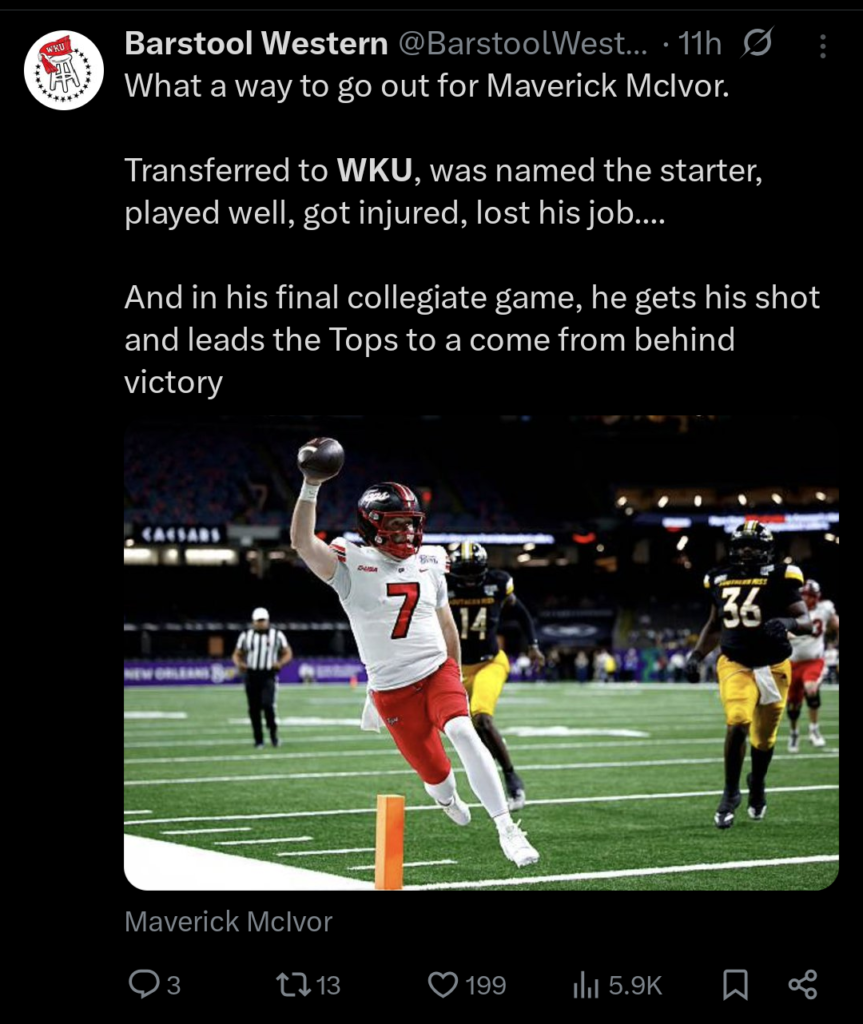Tap the Grok slash-circle icon
The image size is (863, 1024).
point(757,44)
